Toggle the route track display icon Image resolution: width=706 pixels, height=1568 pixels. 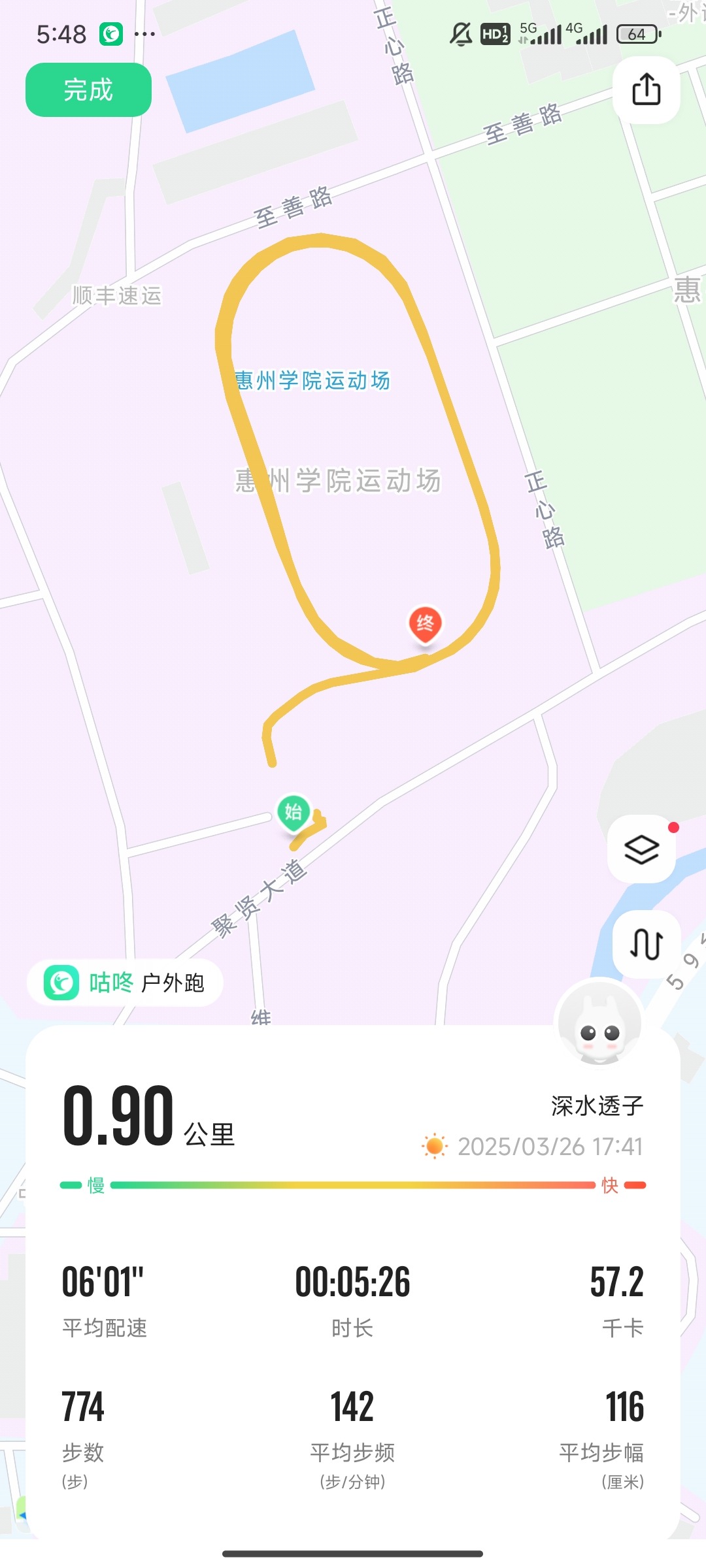[x=646, y=944]
